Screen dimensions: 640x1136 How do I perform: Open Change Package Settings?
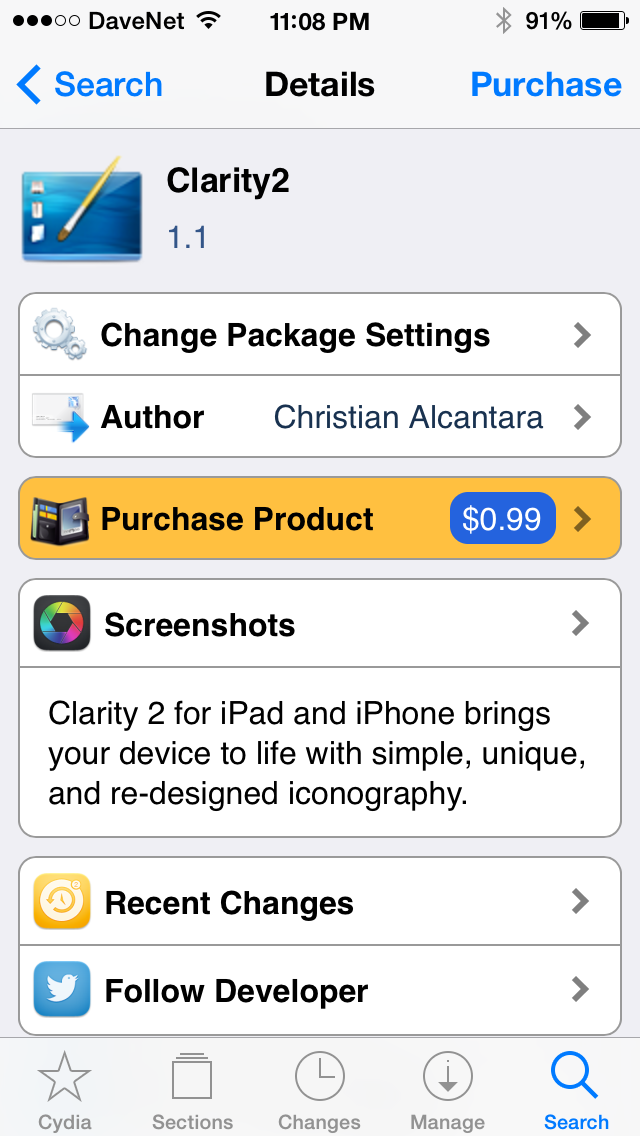[x=320, y=335]
